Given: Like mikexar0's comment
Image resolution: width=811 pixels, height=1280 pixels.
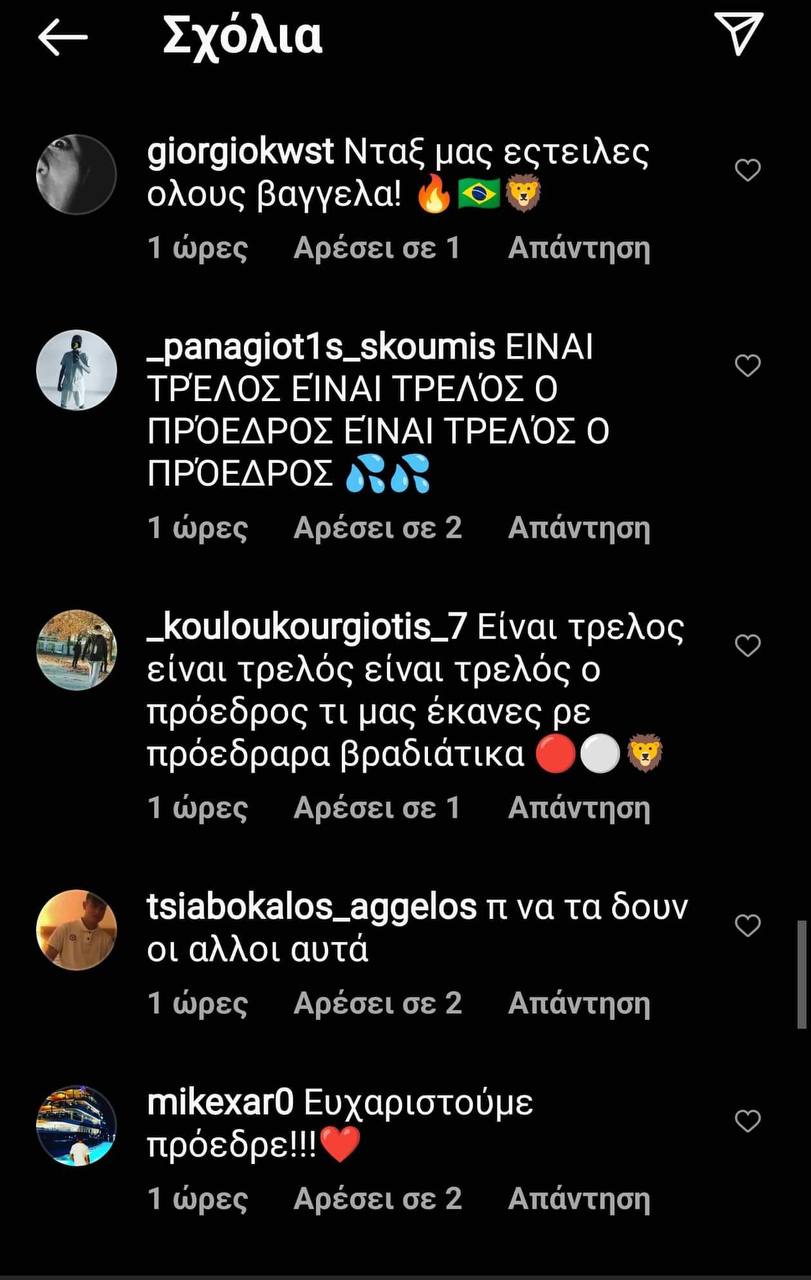Looking at the screenshot, I should 748,1121.
